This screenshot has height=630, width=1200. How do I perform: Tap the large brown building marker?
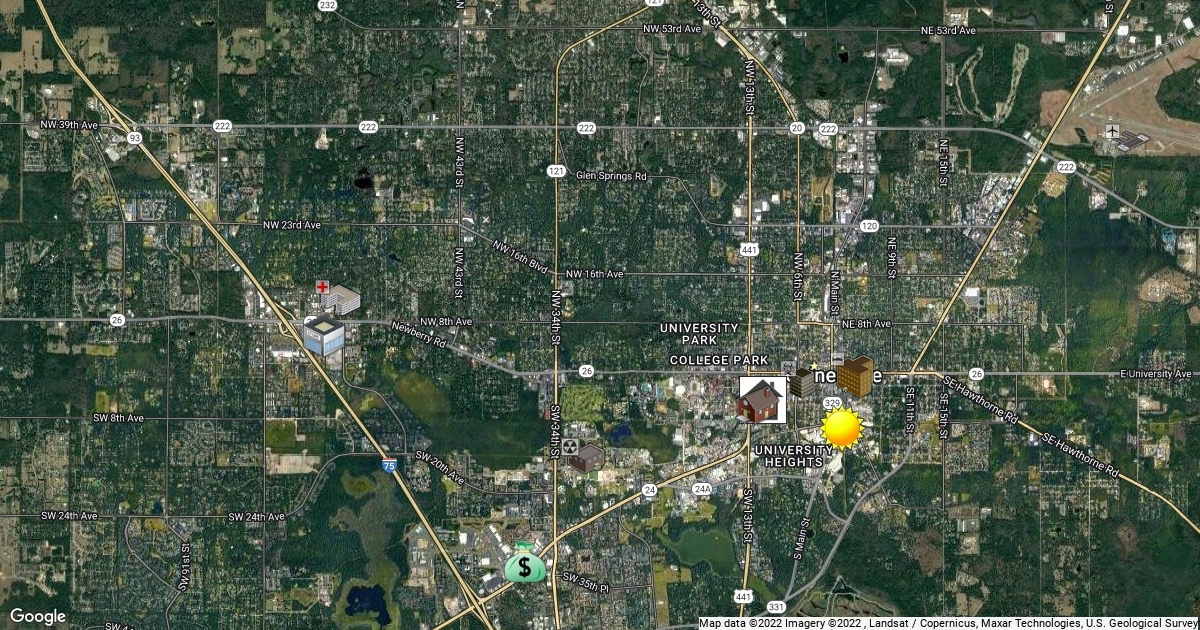click(856, 375)
